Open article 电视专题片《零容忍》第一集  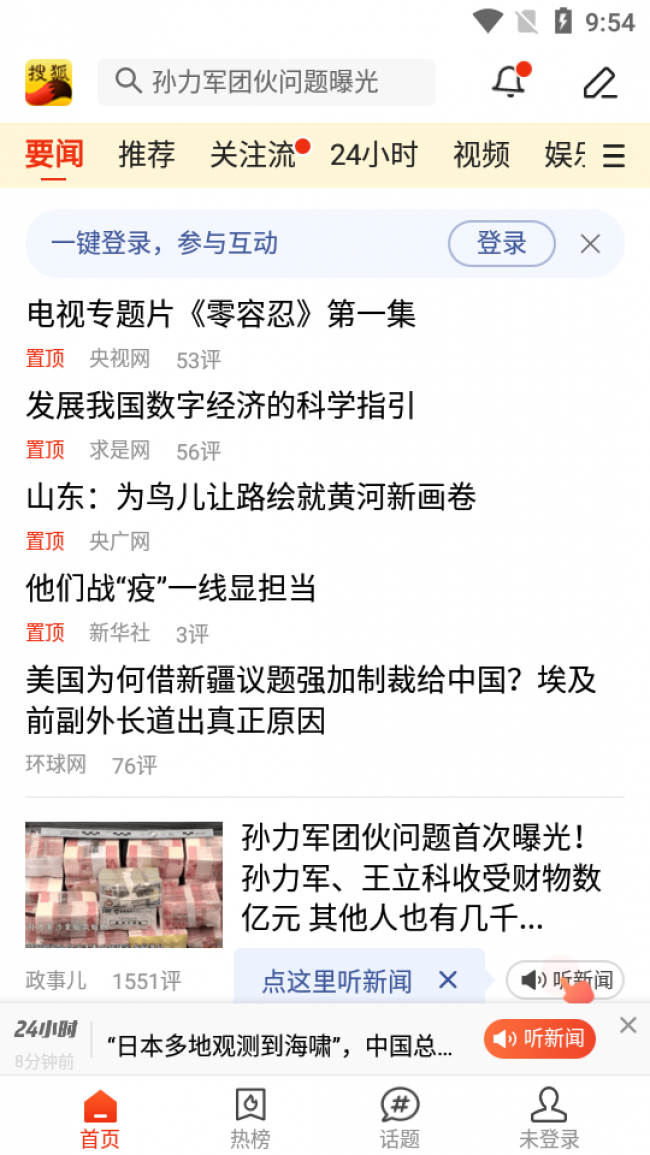tap(221, 315)
